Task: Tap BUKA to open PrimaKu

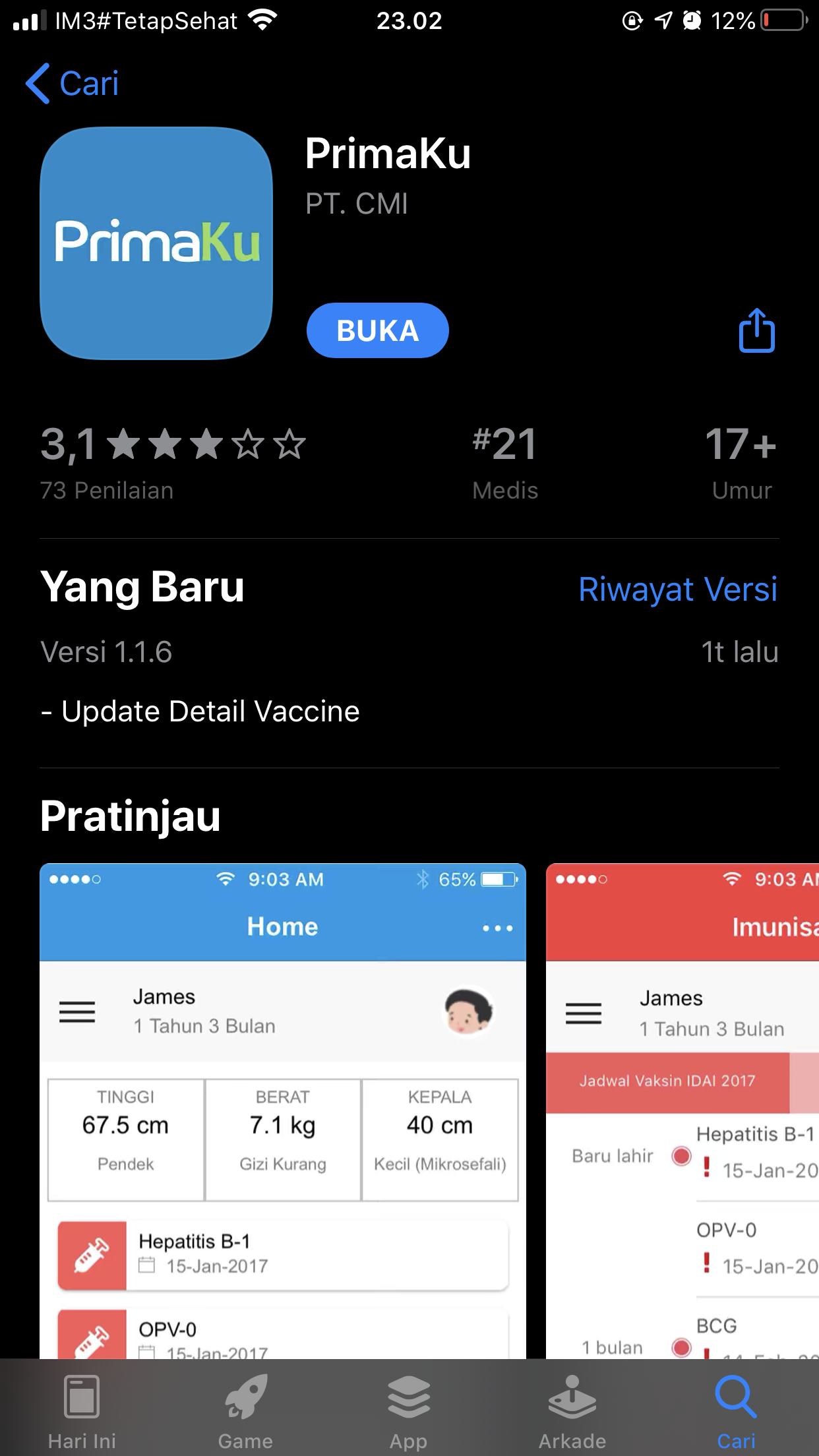Action: (377, 330)
